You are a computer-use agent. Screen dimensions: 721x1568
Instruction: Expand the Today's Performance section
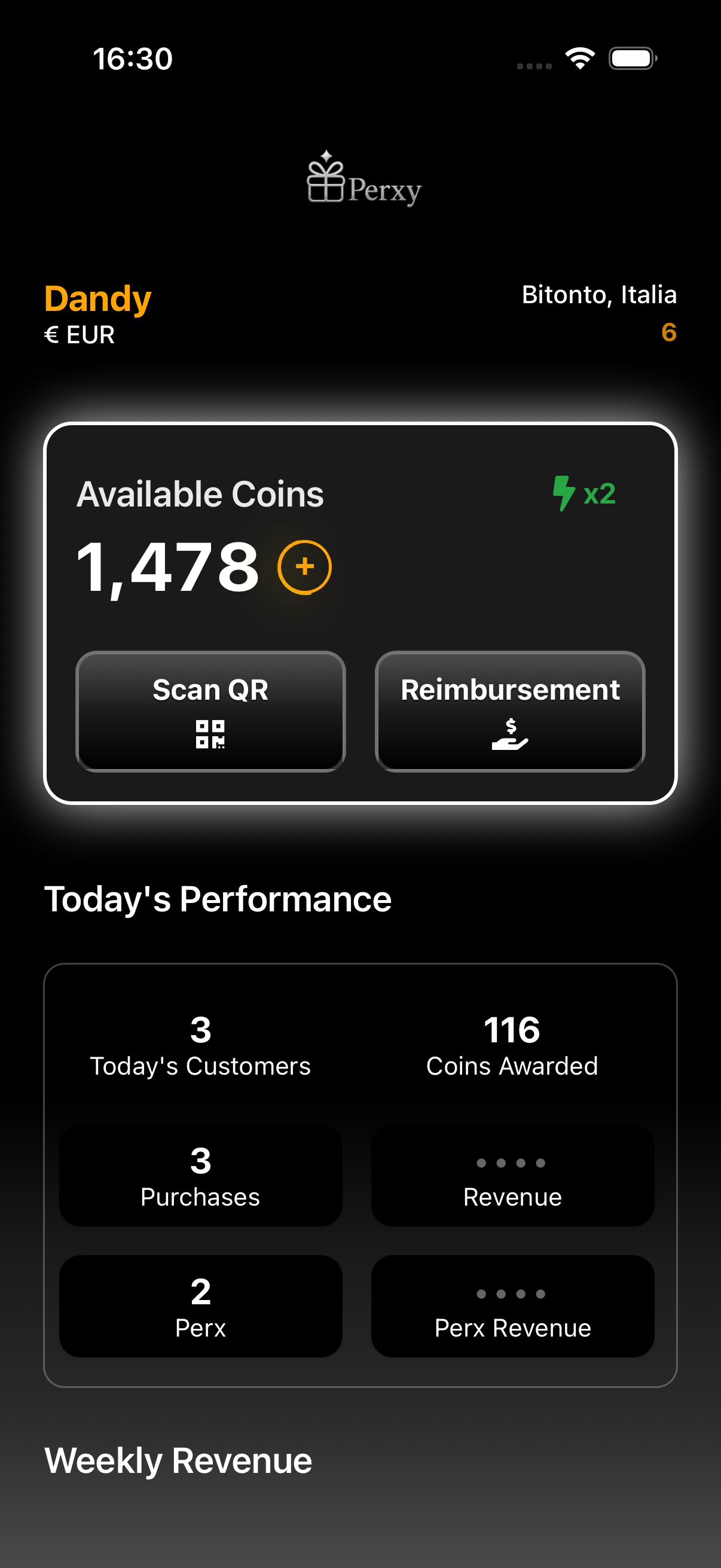point(218,899)
